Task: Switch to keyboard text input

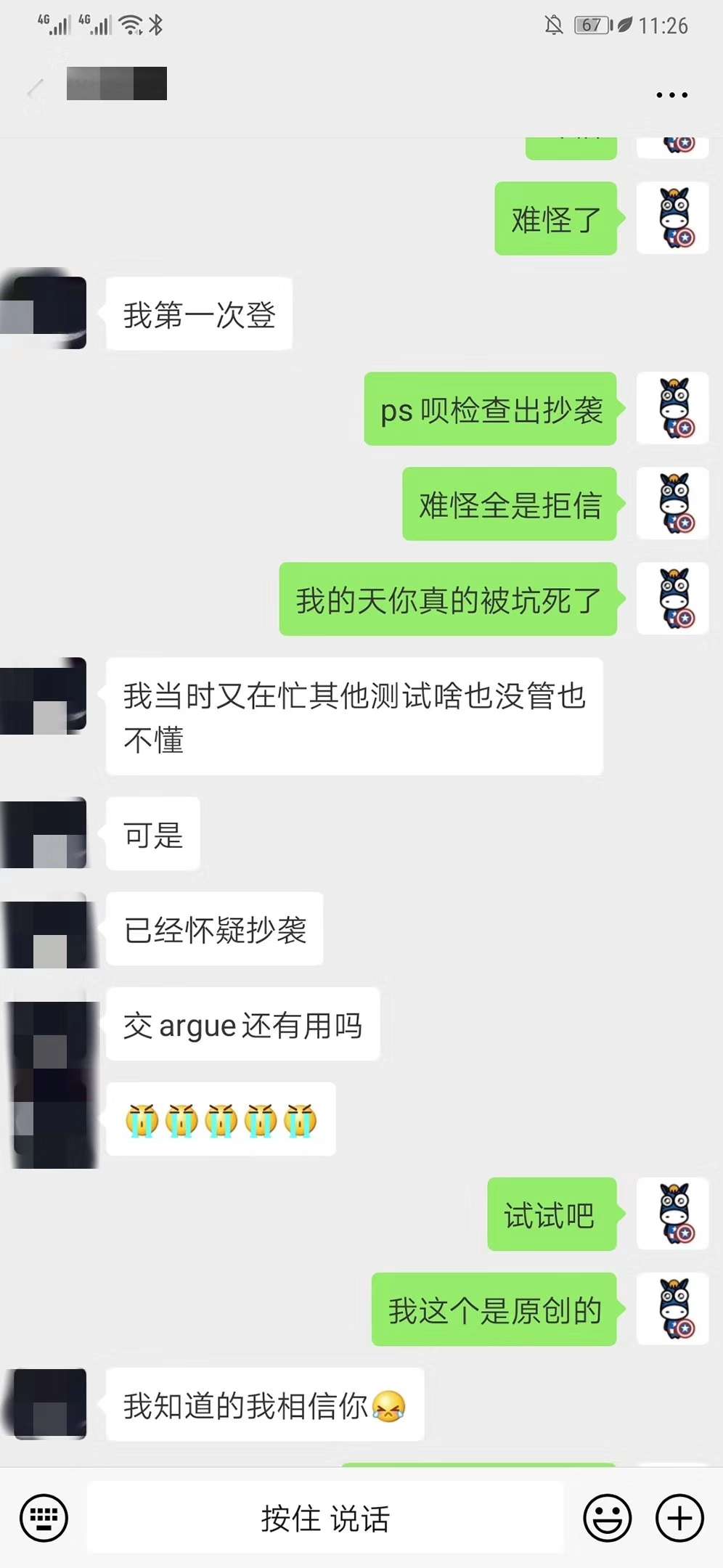Action: coord(44,1517)
